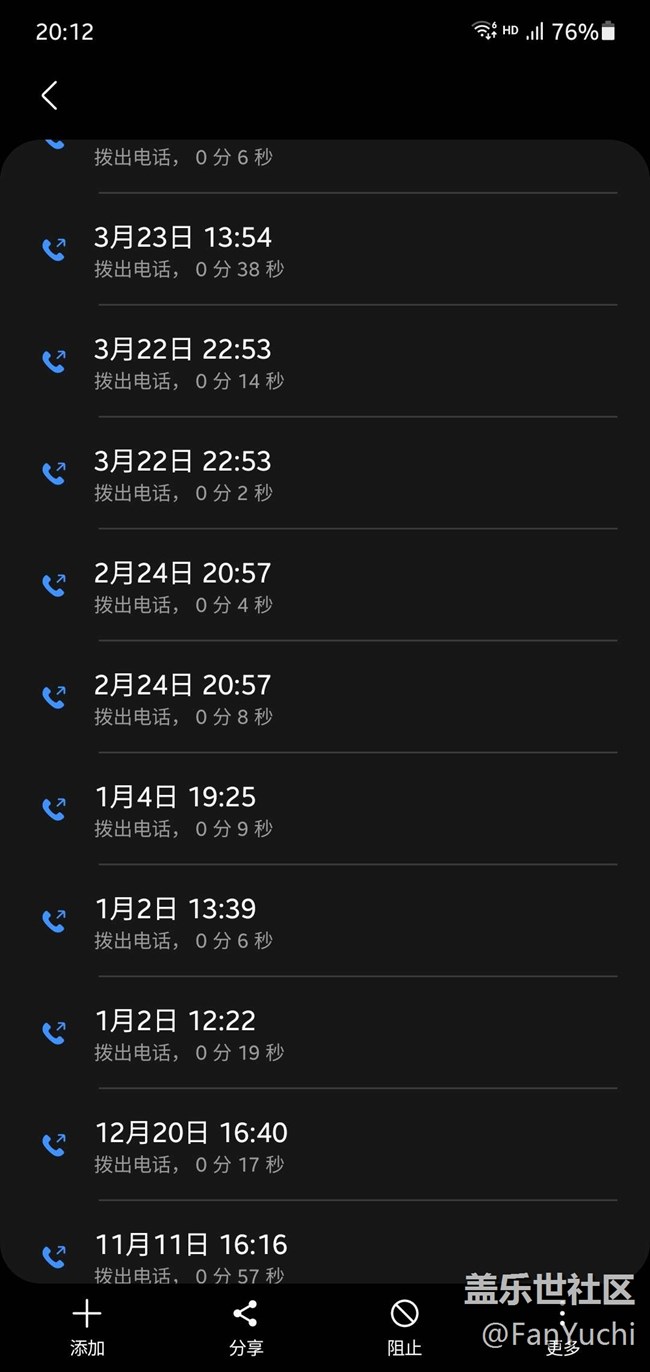Open the 更多 options menu
The height and width of the screenshot is (1372, 650).
[562, 1328]
